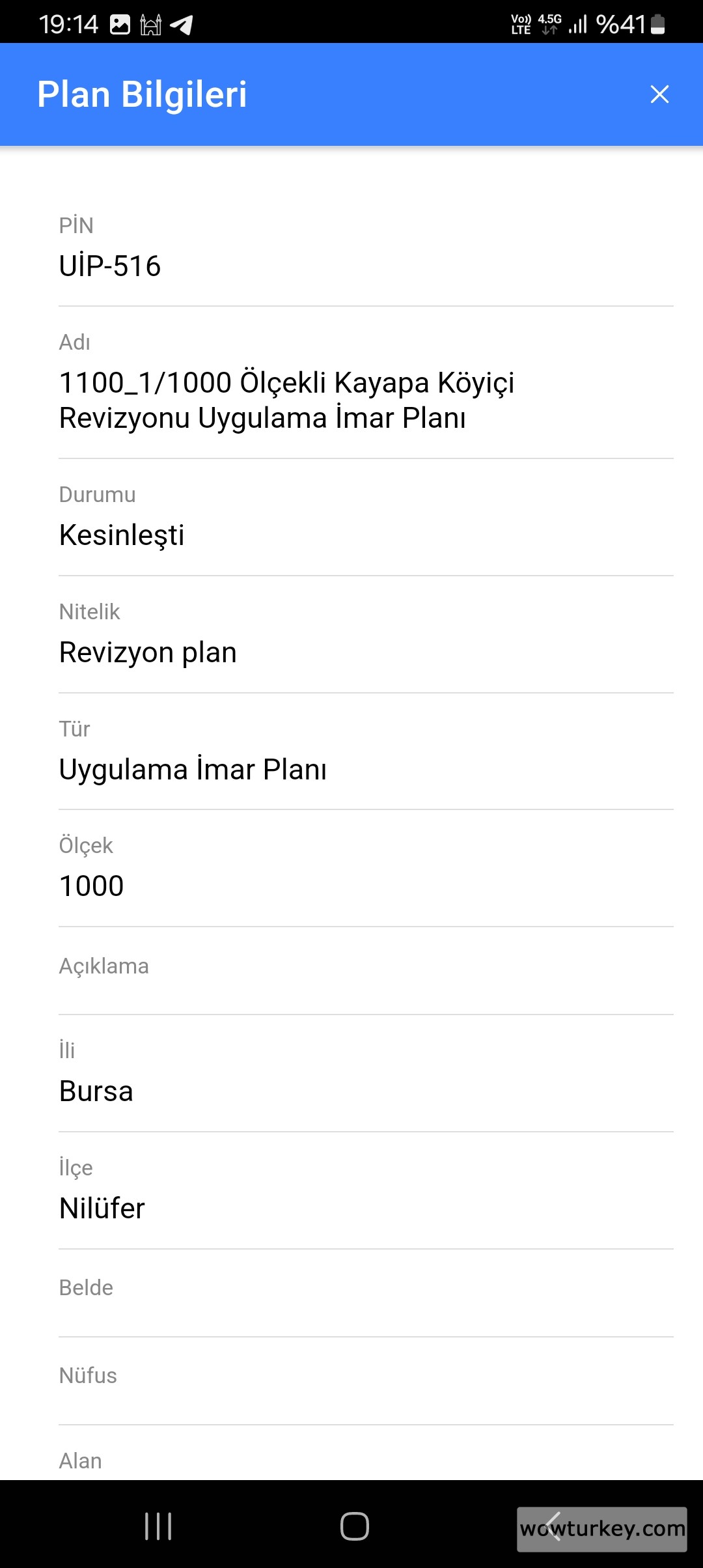Screen dimensions: 703x1568
Task: Select the Ölçek value 1000
Action: [x=91, y=886]
